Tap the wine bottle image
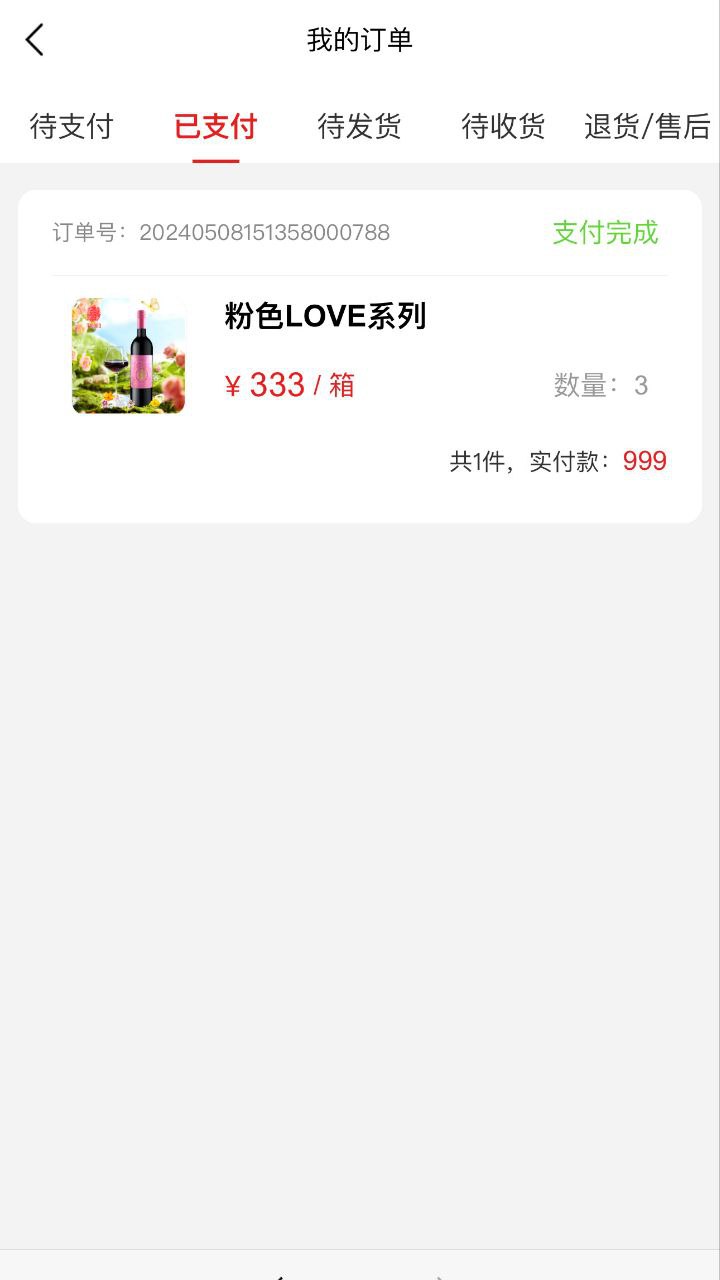The width and height of the screenshot is (720, 1280). tap(140, 355)
